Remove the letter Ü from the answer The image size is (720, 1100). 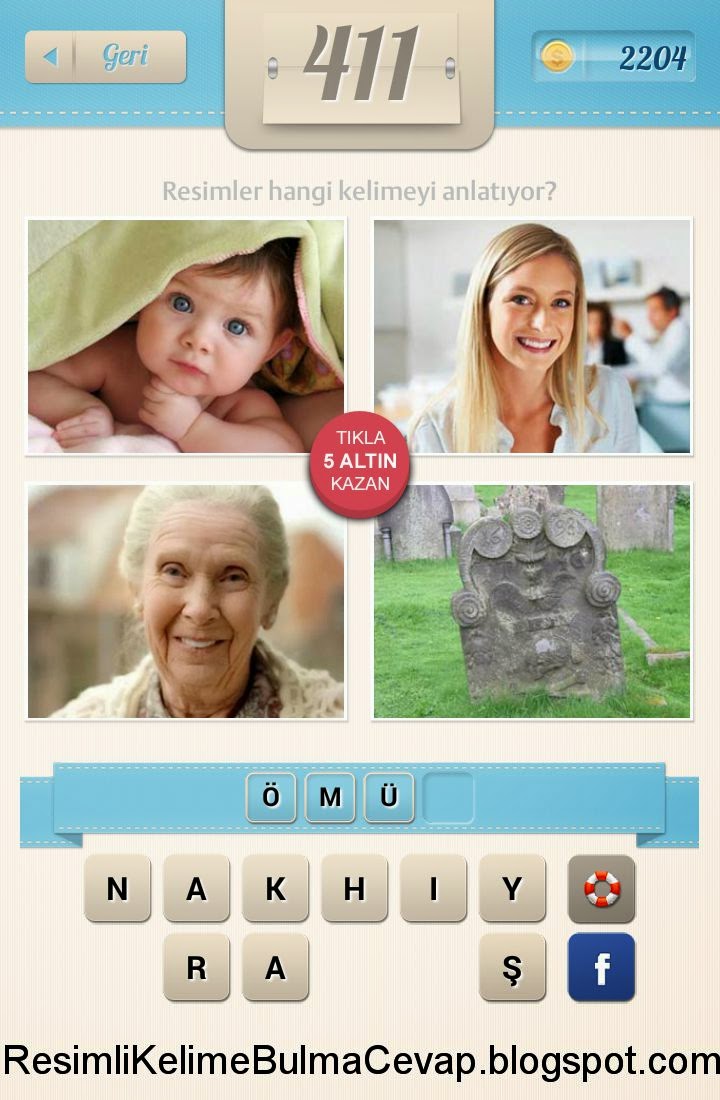[389, 798]
